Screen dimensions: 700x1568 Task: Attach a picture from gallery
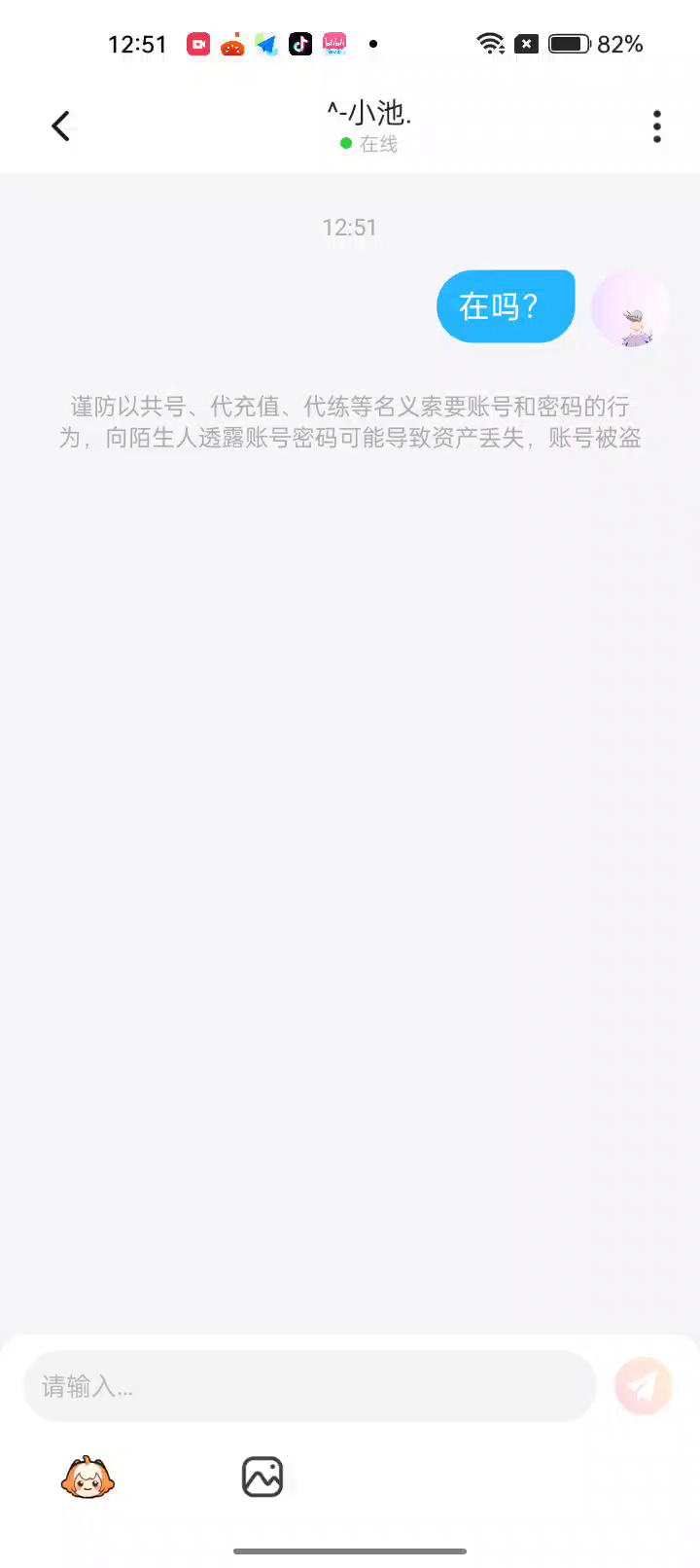[x=262, y=1478]
